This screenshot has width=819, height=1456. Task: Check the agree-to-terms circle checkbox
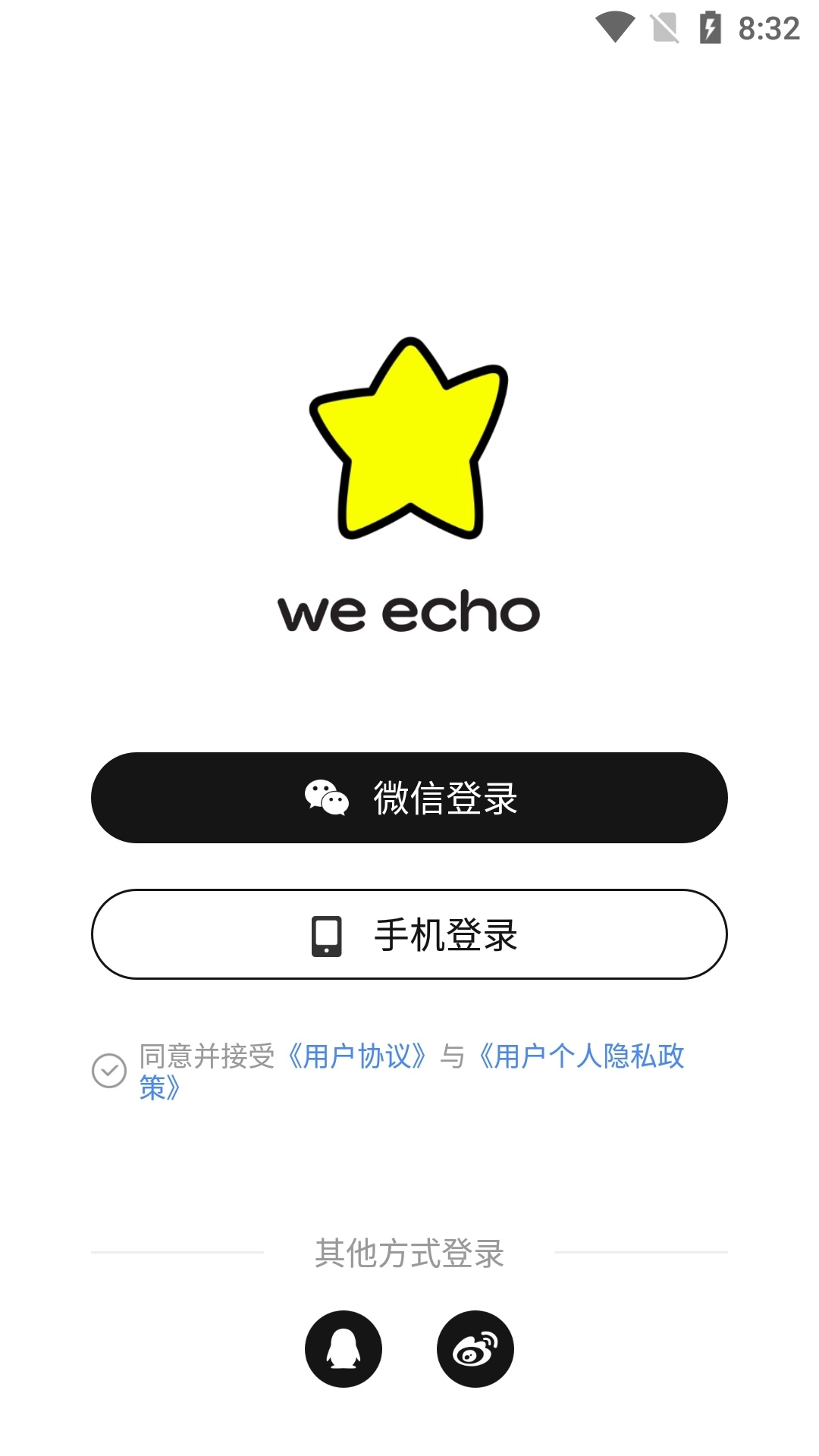pos(109,1071)
